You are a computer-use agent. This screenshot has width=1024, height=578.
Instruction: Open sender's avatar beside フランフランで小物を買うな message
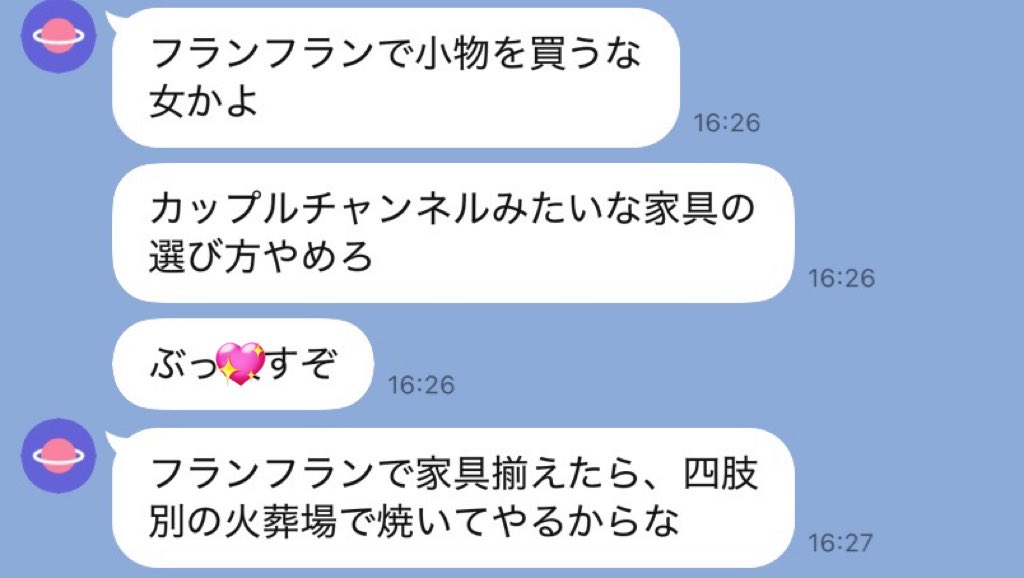pyautogui.click(x=59, y=37)
